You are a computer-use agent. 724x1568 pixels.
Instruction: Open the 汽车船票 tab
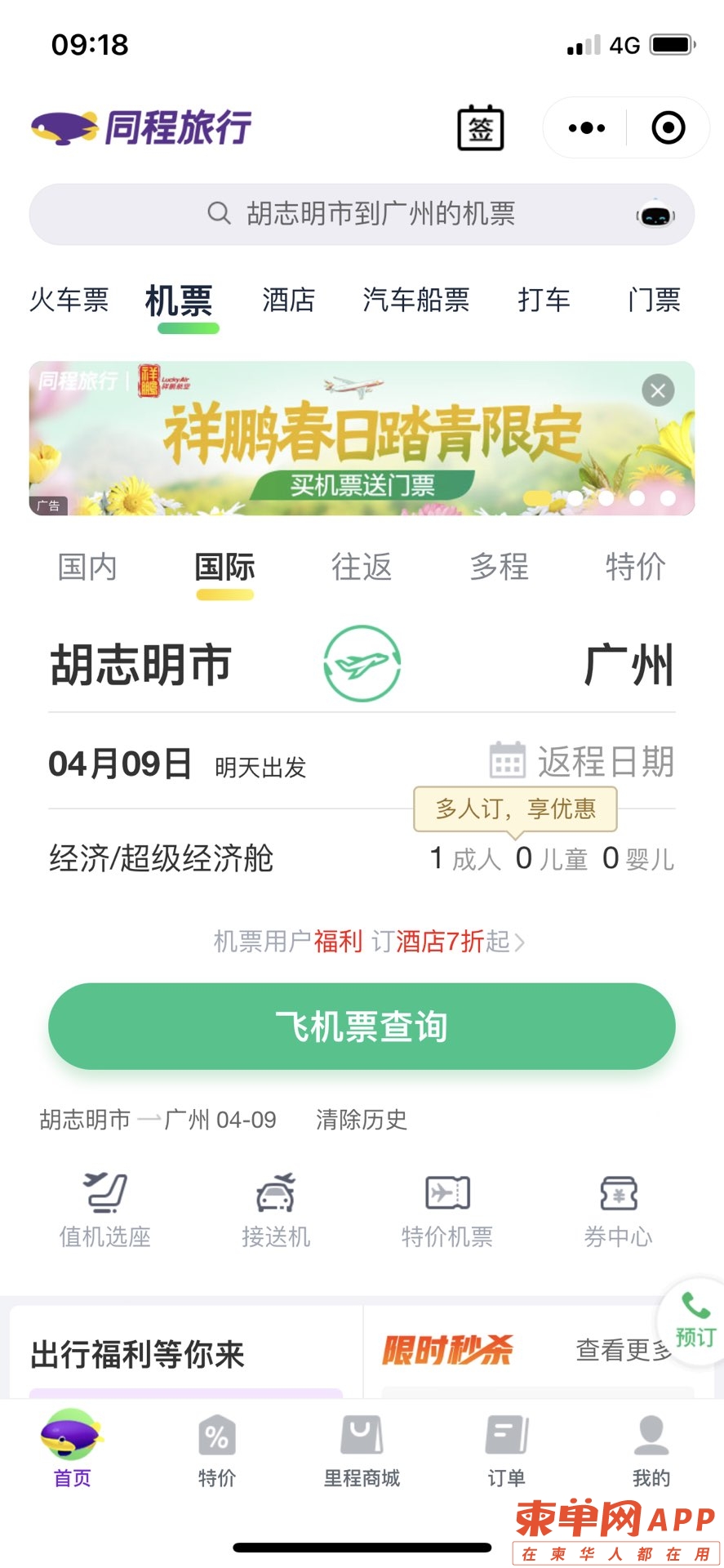pyautogui.click(x=415, y=300)
